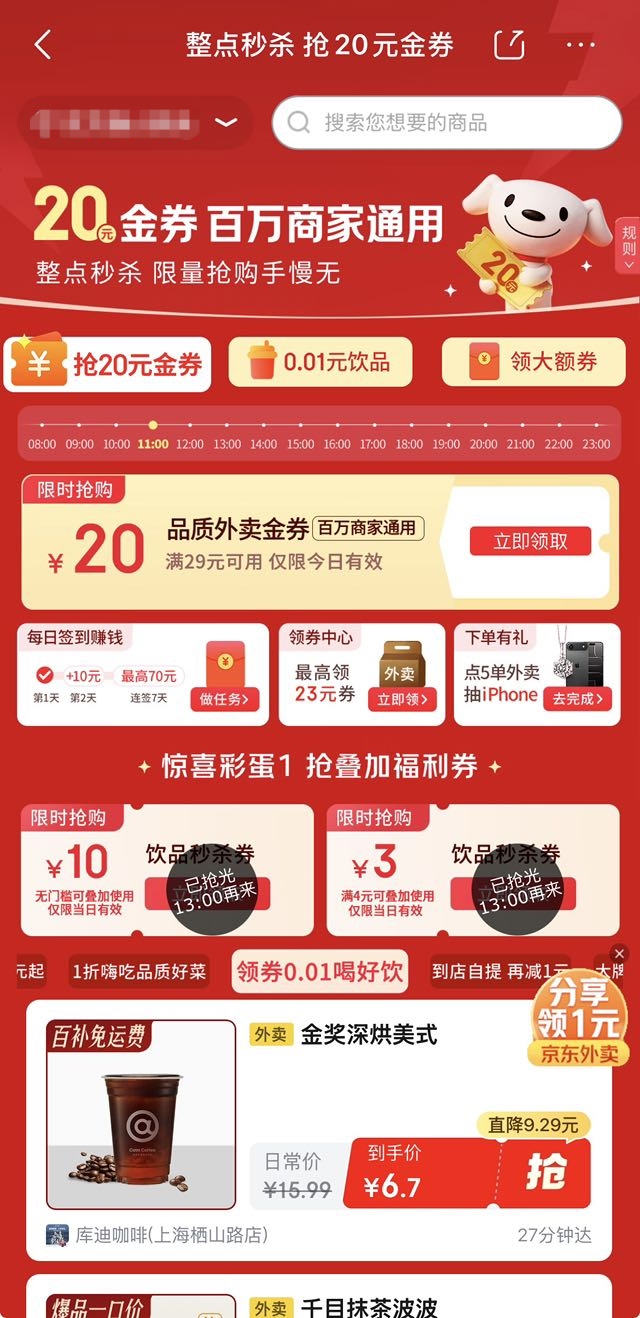Select the 到店自提 再减1元 chip
The height and width of the screenshot is (1318, 640).
500,971
